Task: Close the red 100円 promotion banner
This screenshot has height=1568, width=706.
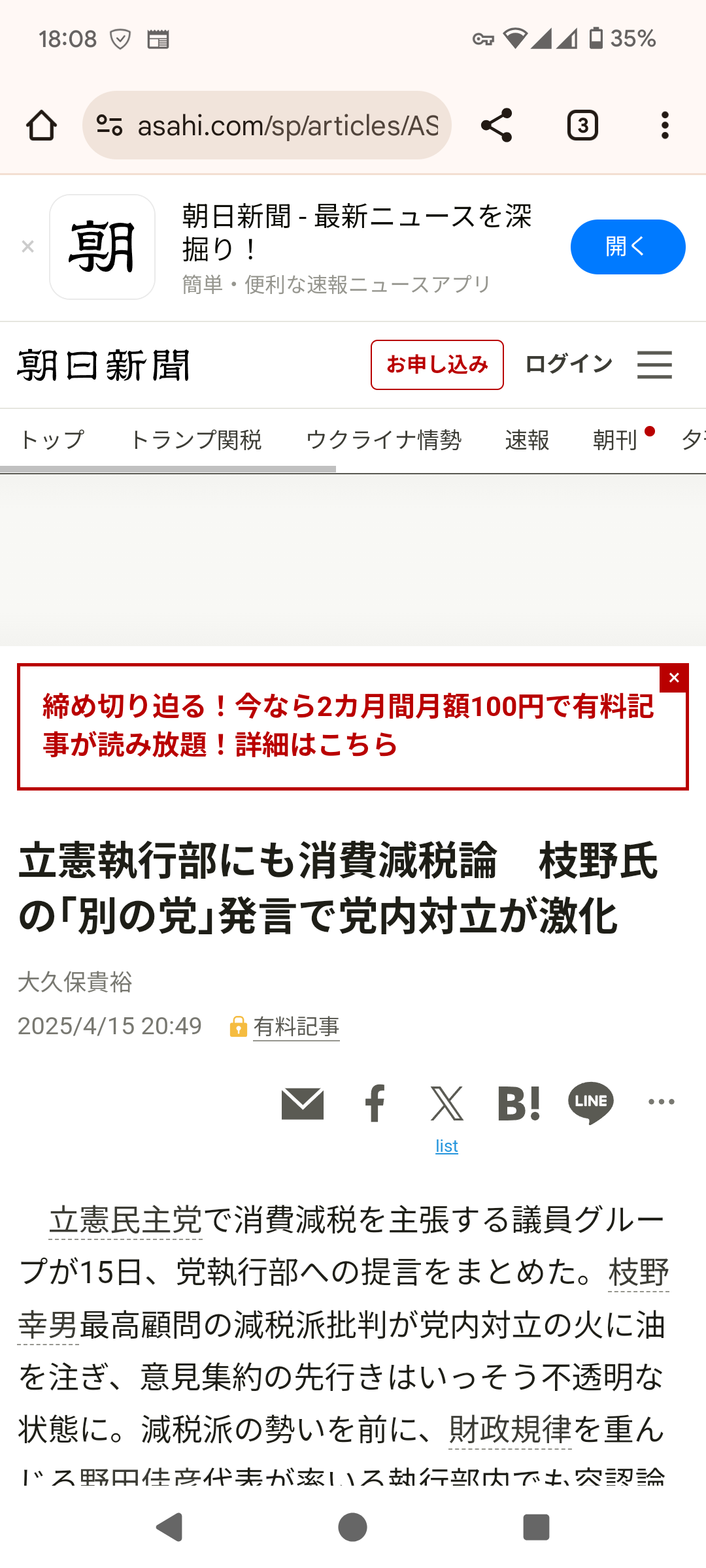Action: tap(674, 678)
